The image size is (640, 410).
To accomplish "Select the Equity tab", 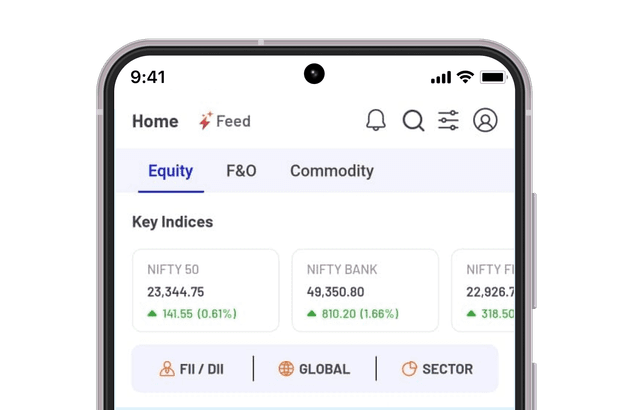I will pos(170,171).
